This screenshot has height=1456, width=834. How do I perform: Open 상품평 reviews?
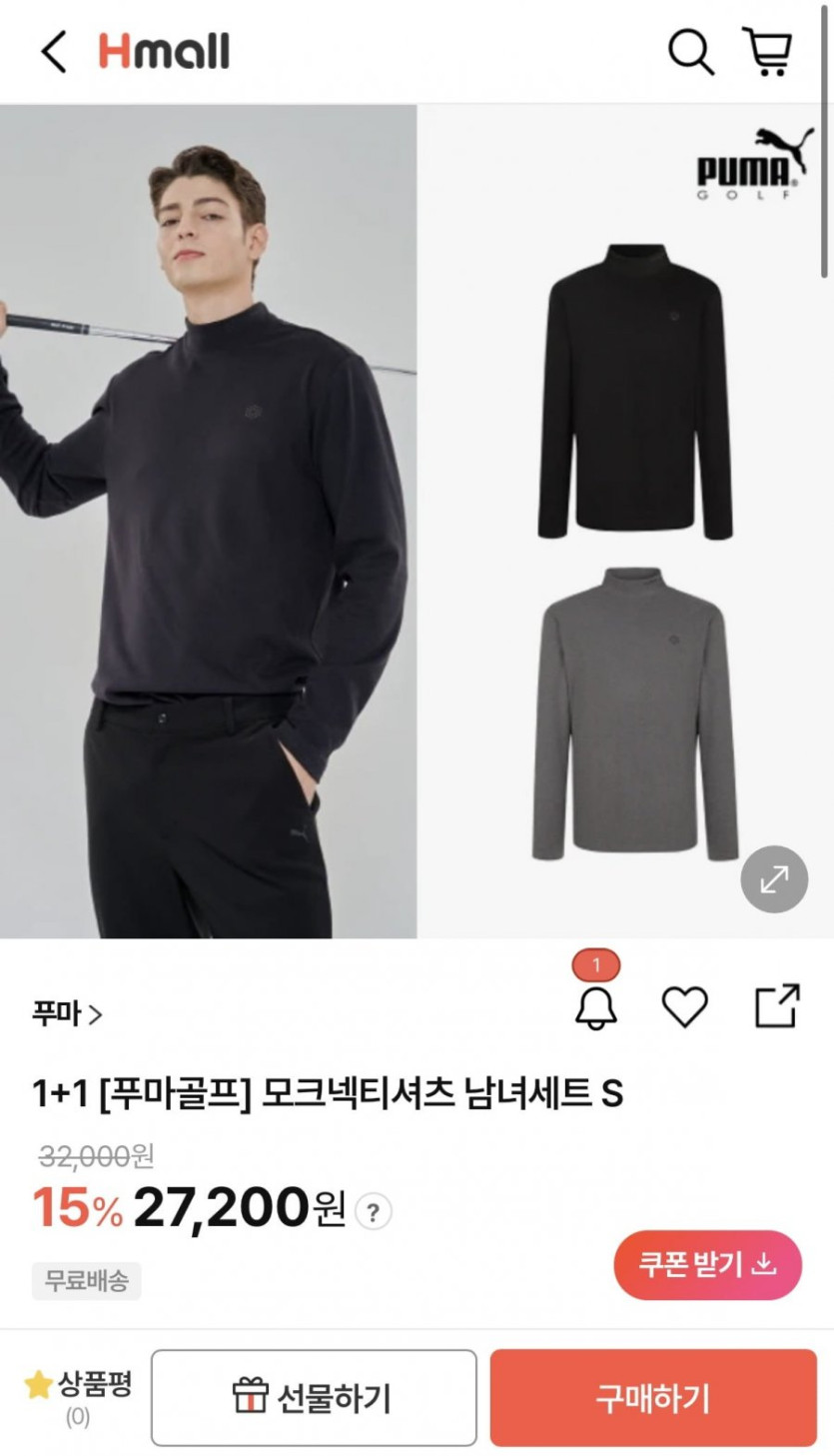tap(78, 1396)
